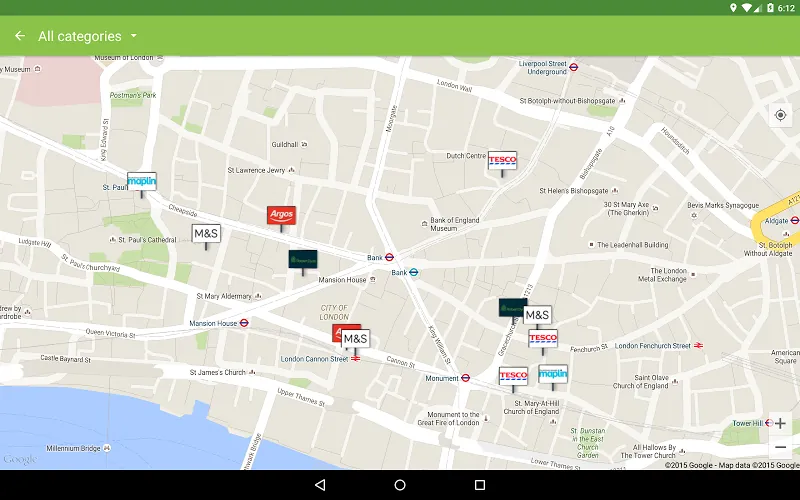The image size is (800, 500).
Task: Open the Tesco marker next to Dutch Centre
Action: [503, 160]
